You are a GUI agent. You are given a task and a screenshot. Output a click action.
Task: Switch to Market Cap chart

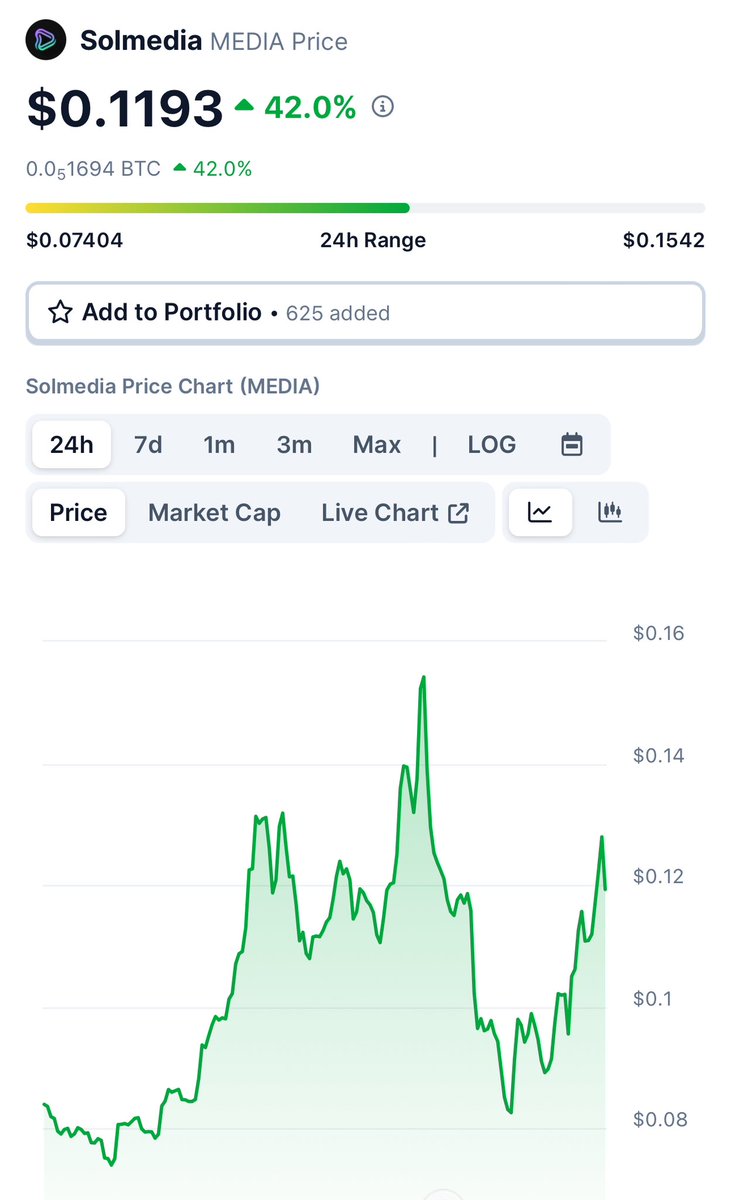[x=214, y=513]
